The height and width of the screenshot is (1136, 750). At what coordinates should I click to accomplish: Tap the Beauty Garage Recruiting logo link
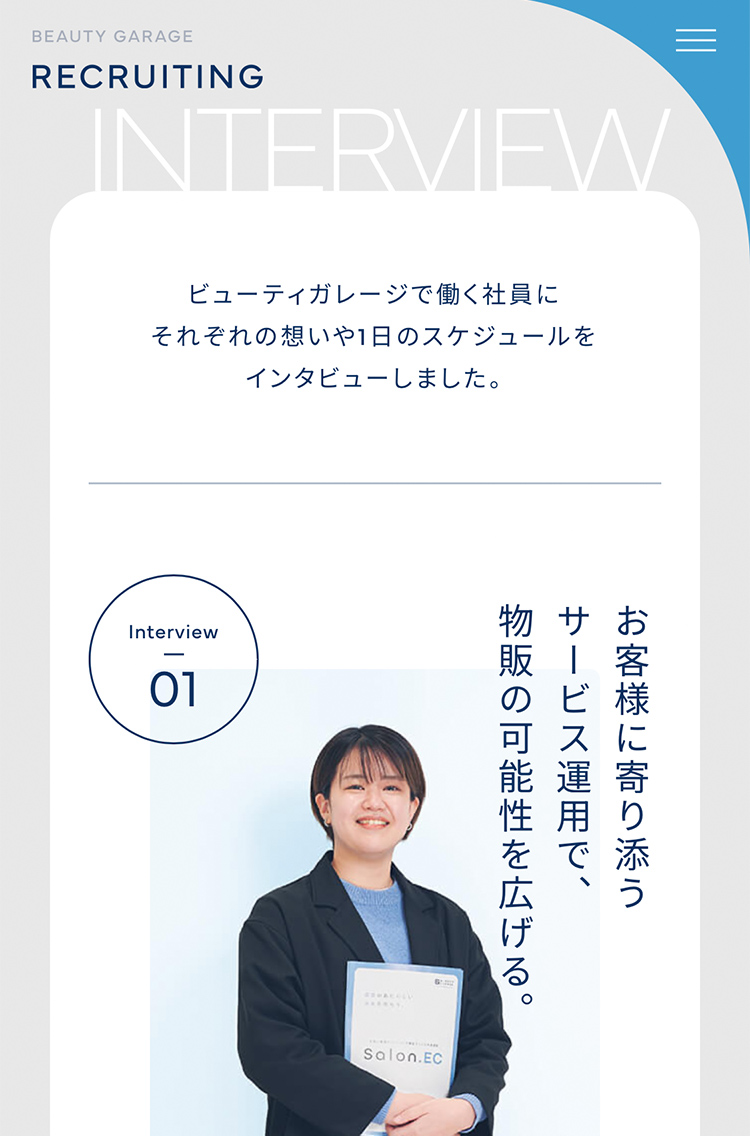click(147, 62)
